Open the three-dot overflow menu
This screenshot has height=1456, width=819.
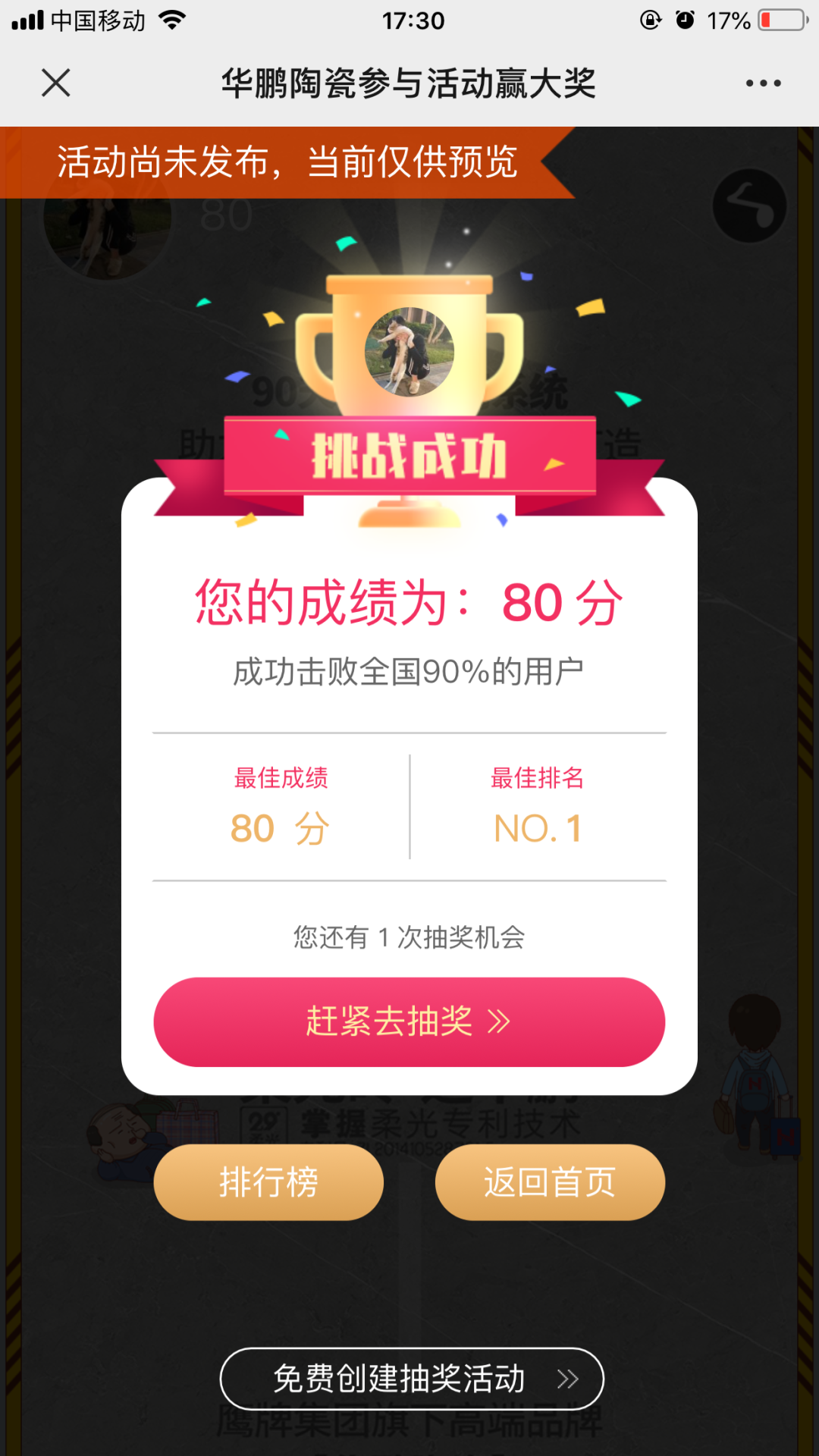(x=763, y=83)
